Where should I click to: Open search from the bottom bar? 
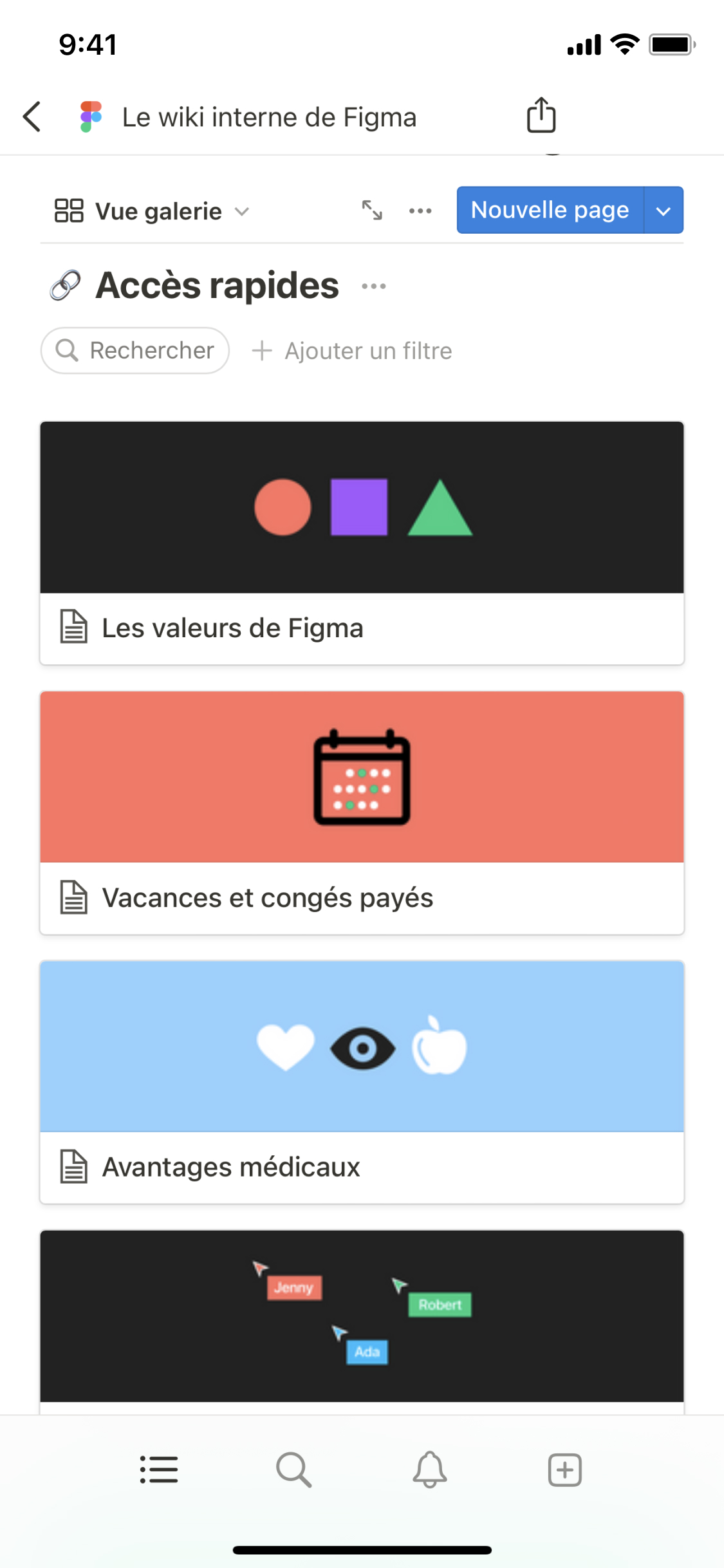294,1470
